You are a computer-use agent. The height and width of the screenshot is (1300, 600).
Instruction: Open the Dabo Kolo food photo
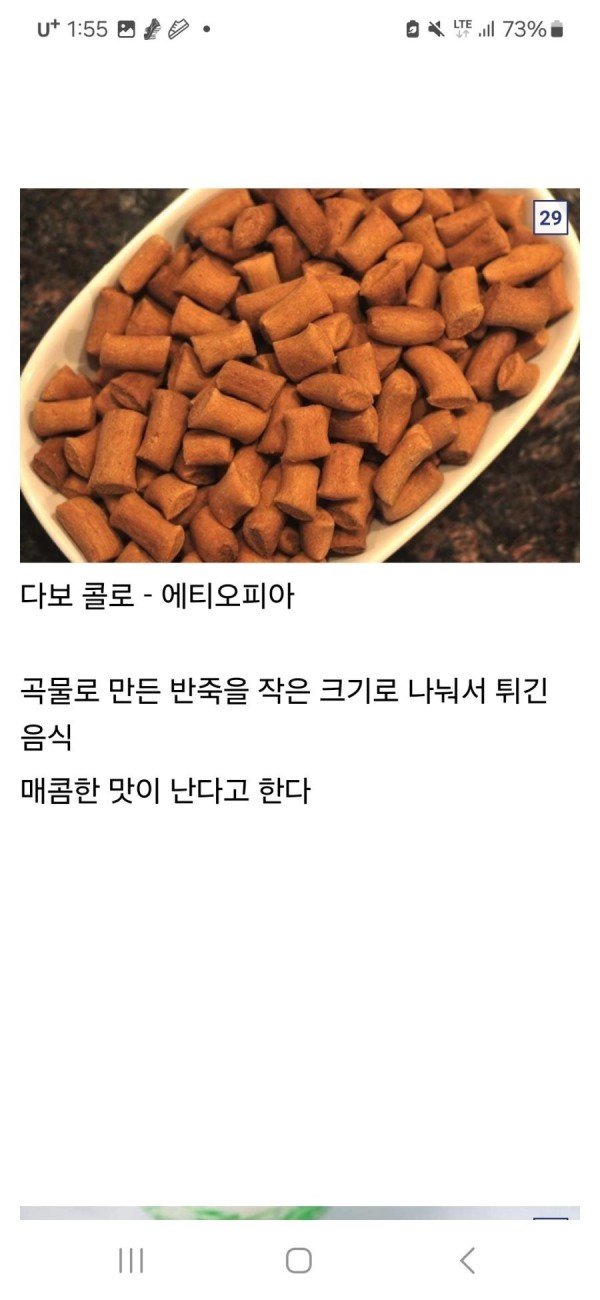pyautogui.click(x=300, y=375)
